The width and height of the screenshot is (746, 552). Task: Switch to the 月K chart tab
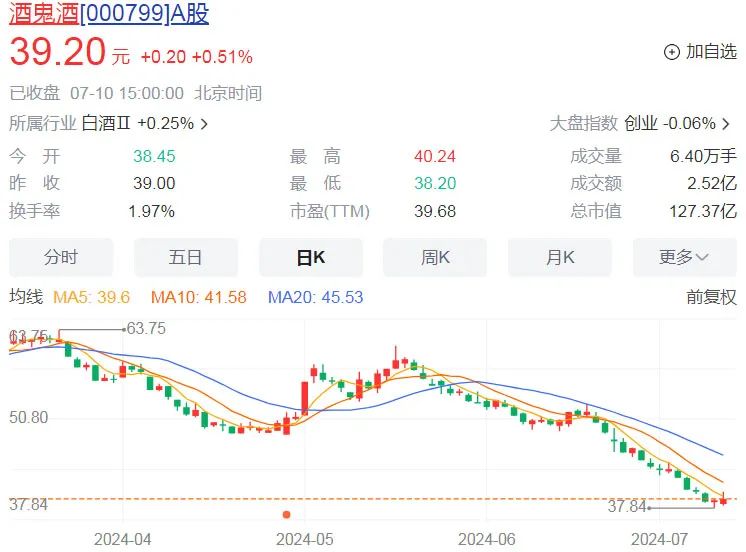click(560, 257)
